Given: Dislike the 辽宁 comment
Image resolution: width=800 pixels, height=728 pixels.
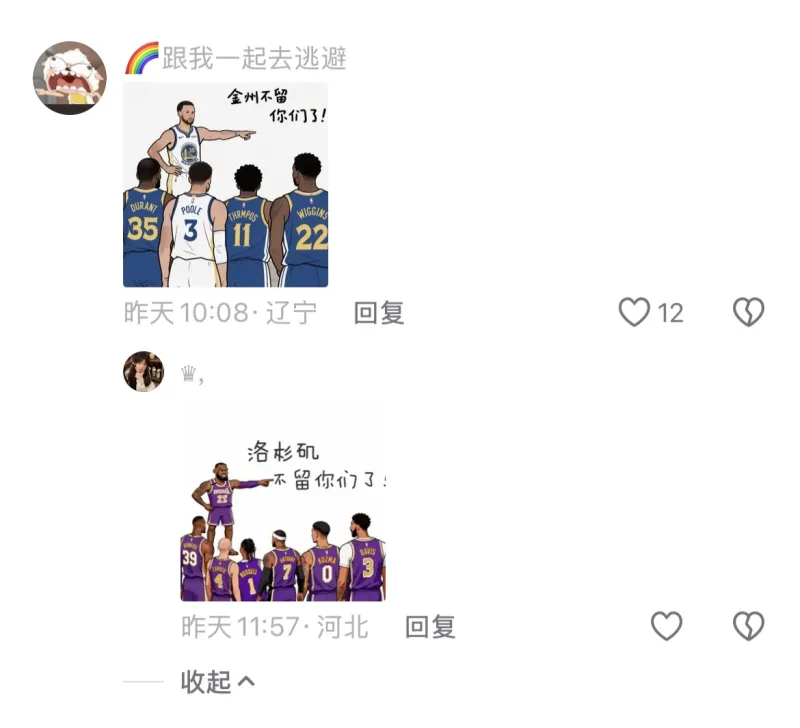Looking at the screenshot, I should tap(748, 313).
